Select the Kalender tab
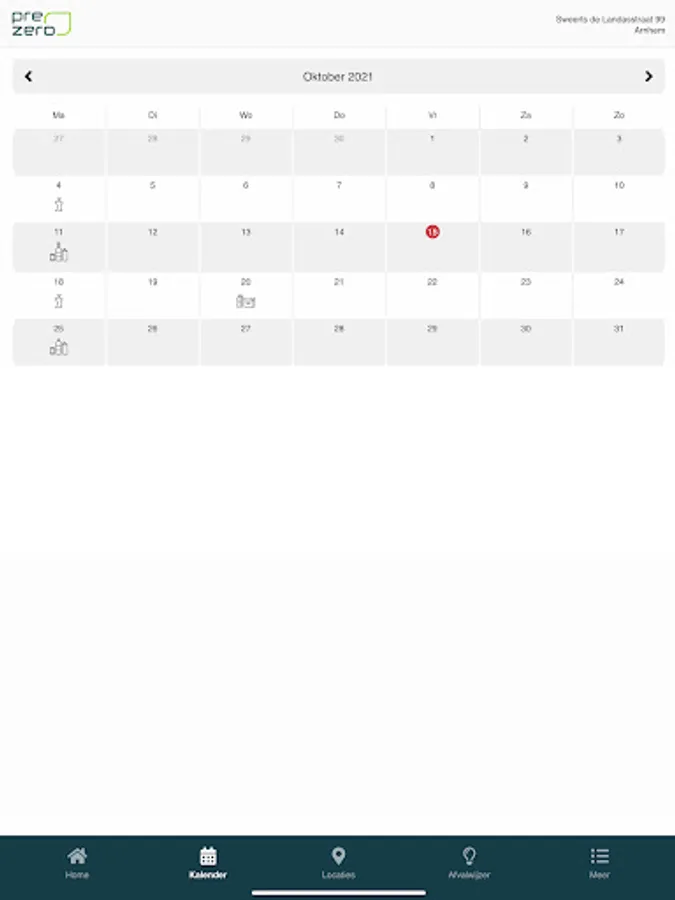675x900 pixels. point(208,863)
